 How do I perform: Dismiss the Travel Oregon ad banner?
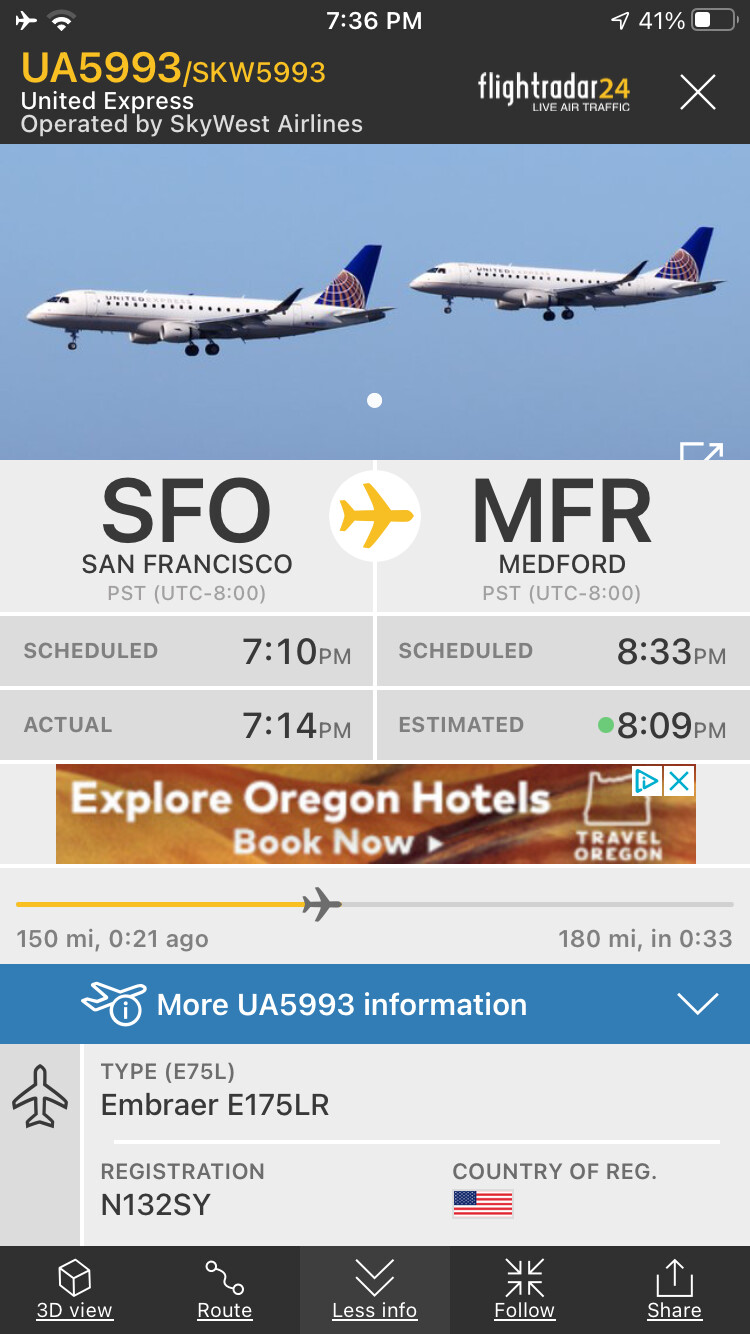tap(679, 781)
